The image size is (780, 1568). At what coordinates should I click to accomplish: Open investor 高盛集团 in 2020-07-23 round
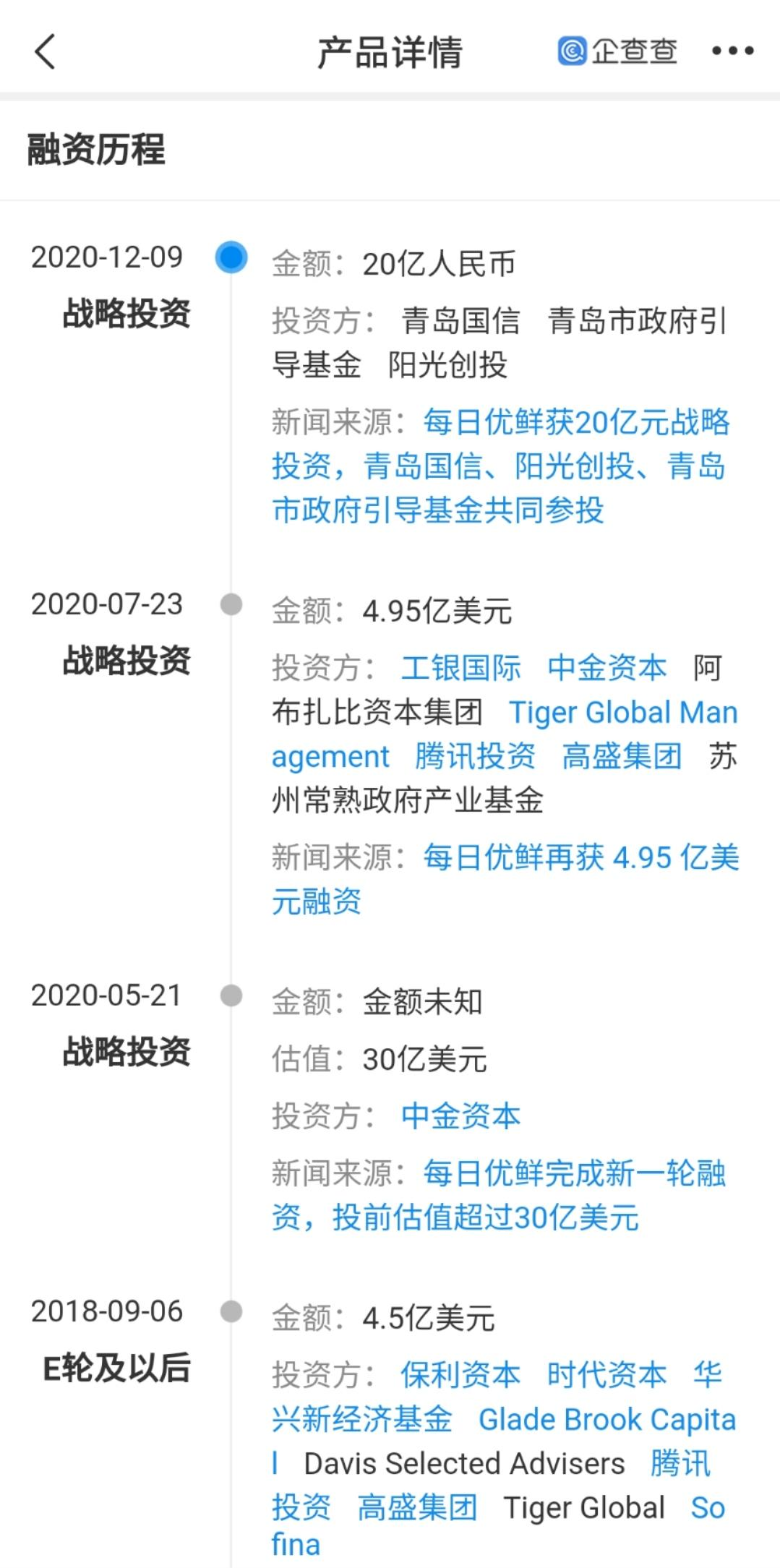622,756
